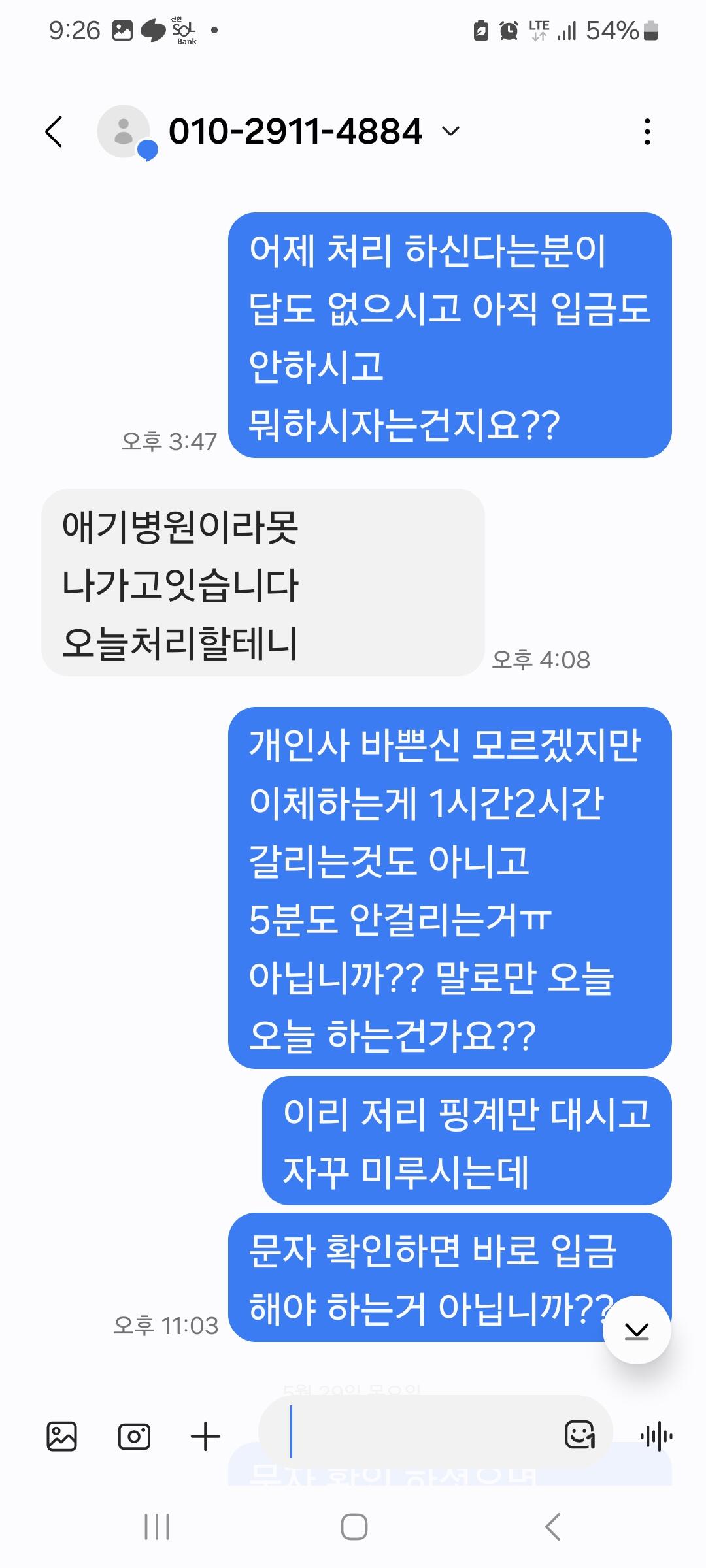Tap the plus icon for more attachments
The height and width of the screenshot is (1568, 706).
205,1437
